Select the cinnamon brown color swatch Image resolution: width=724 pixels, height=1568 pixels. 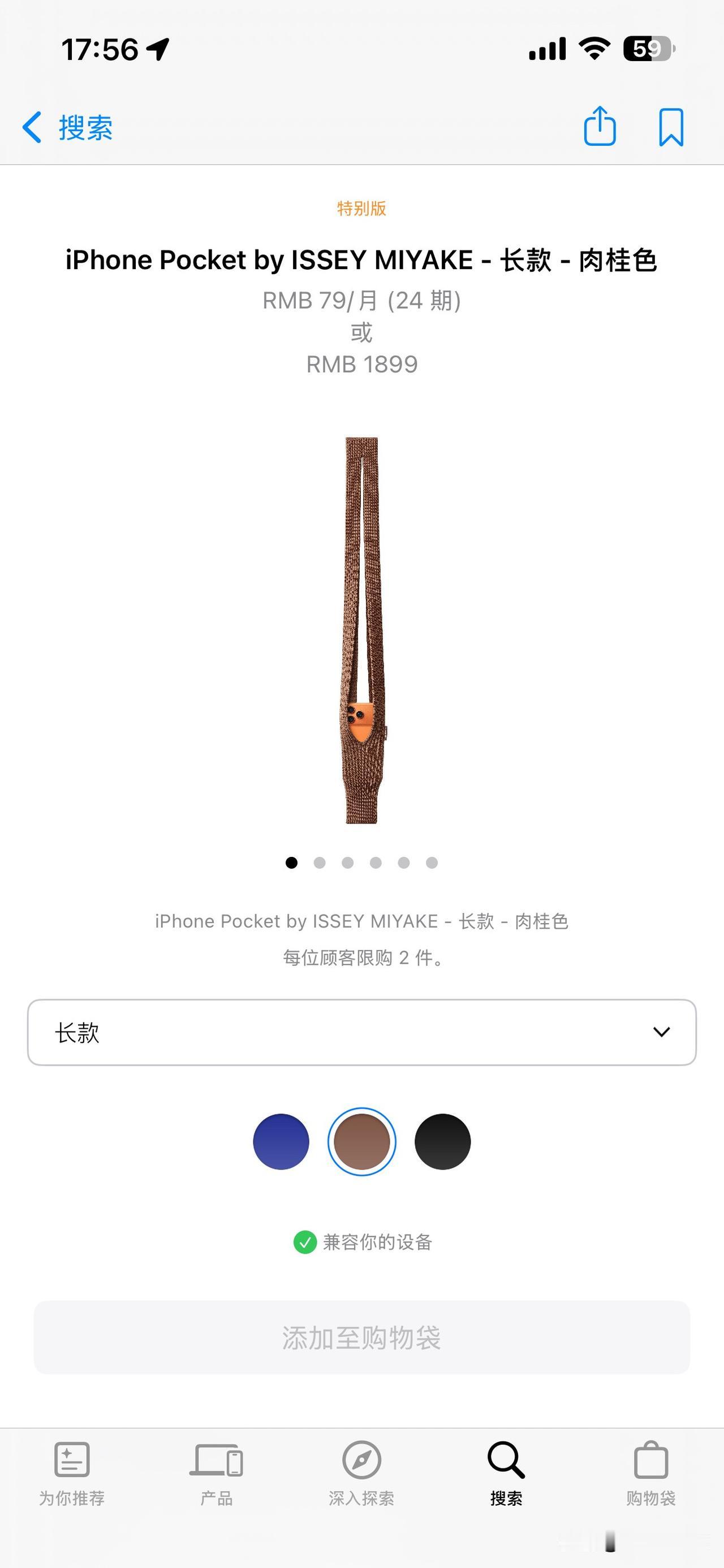(x=361, y=1142)
